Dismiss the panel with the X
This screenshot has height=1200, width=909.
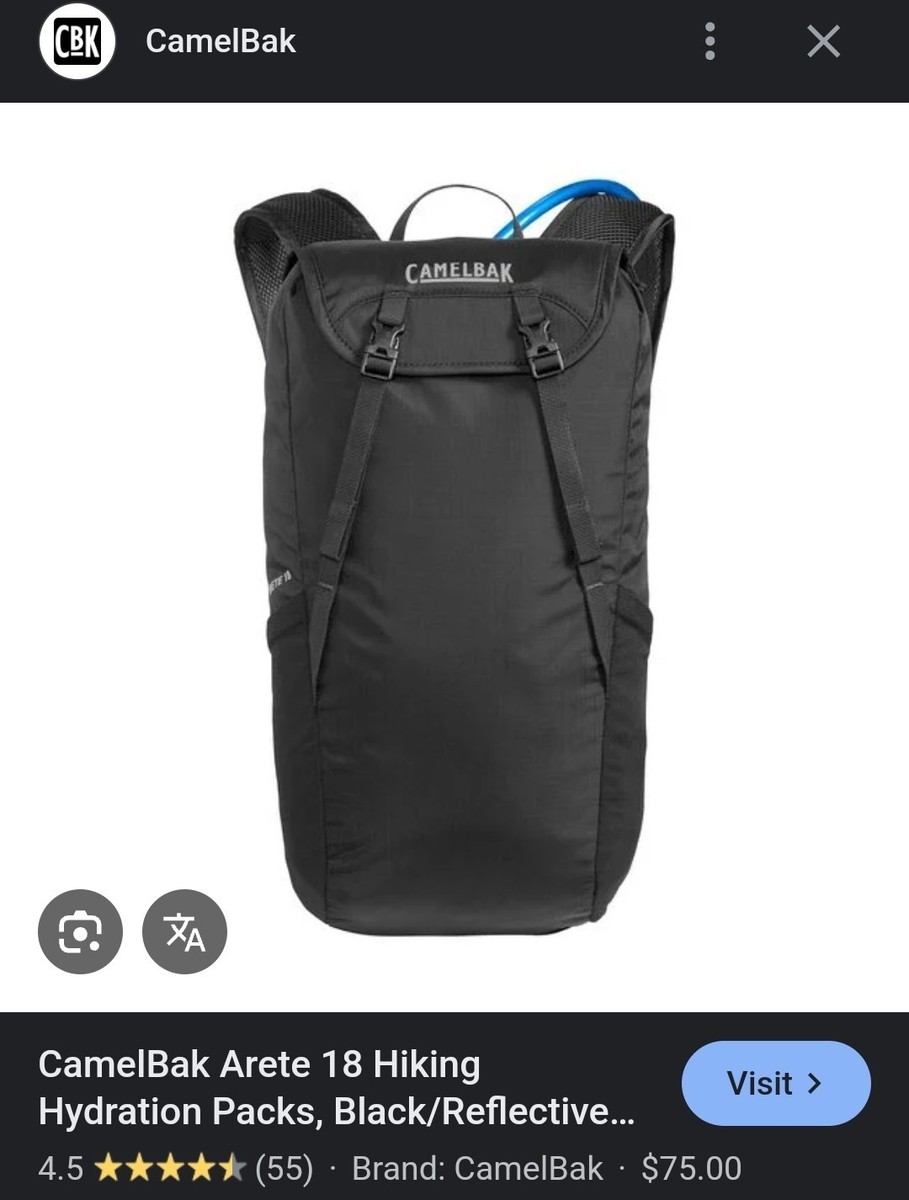click(x=823, y=41)
